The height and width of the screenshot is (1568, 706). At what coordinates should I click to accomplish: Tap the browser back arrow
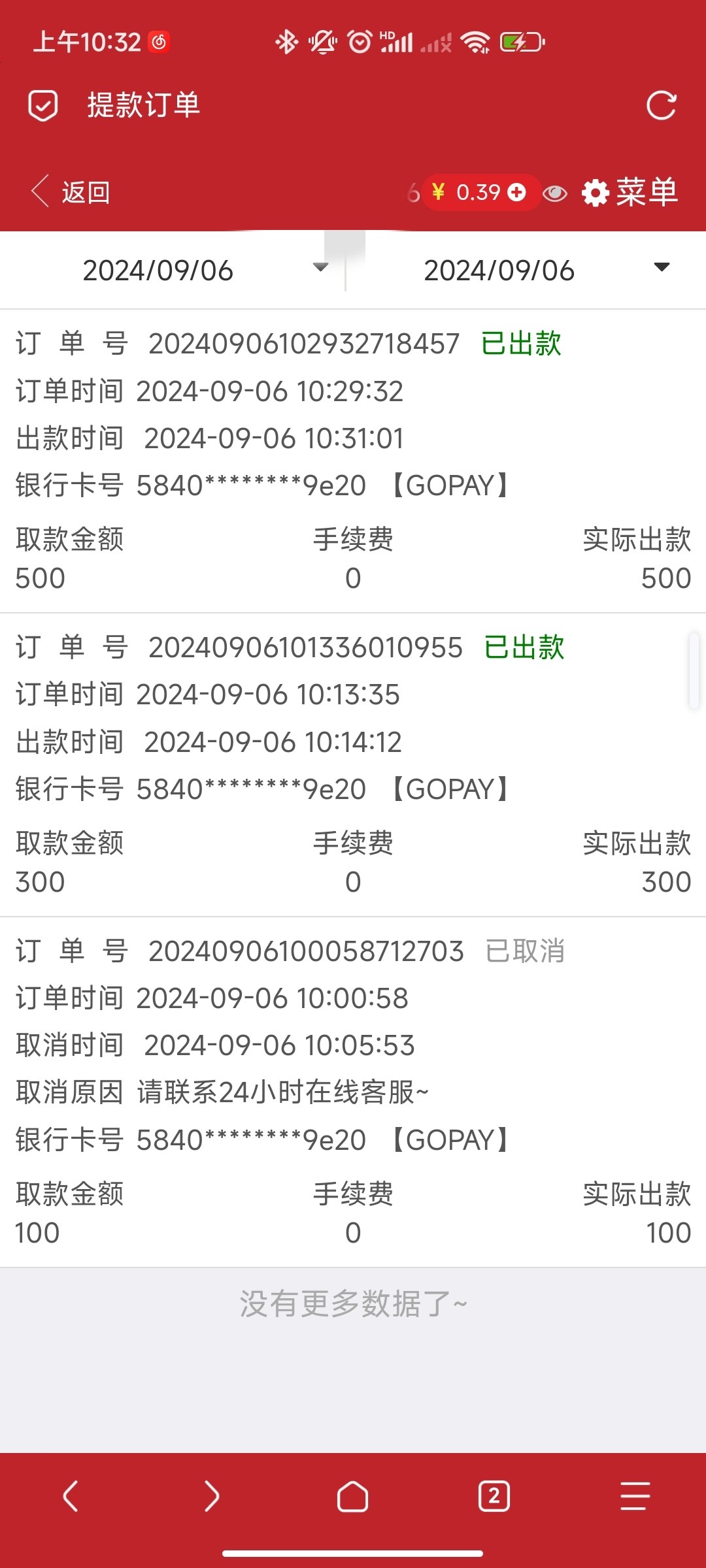click(x=71, y=1496)
